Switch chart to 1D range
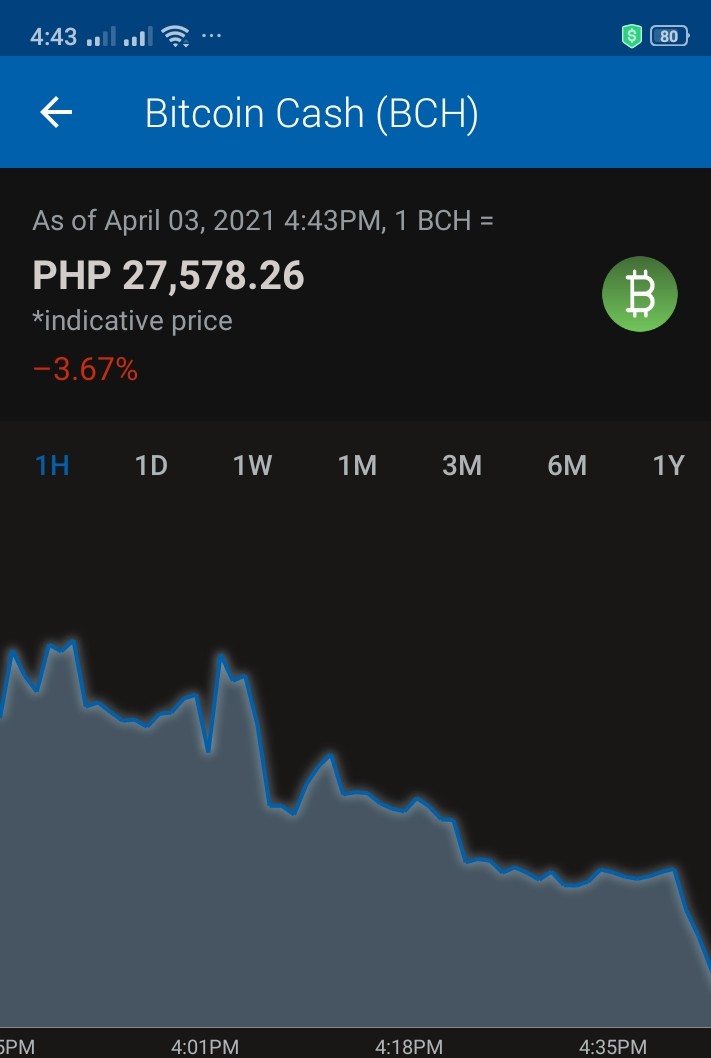The width and height of the screenshot is (711, 1058). point(151,466)
